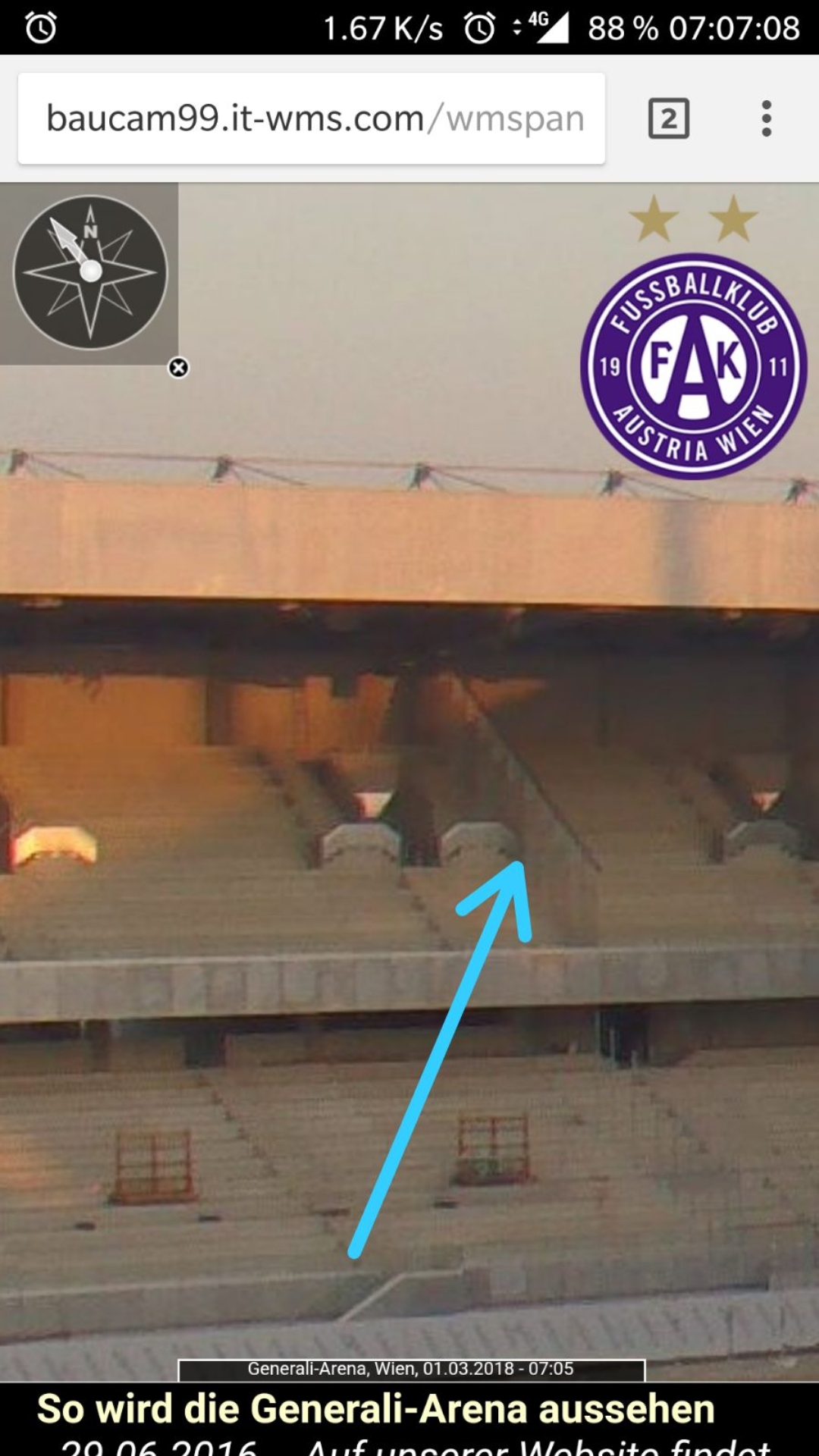Tap the URL address bar
Viewport: 819px width, 1456px height.
click(x=312, y=118)
